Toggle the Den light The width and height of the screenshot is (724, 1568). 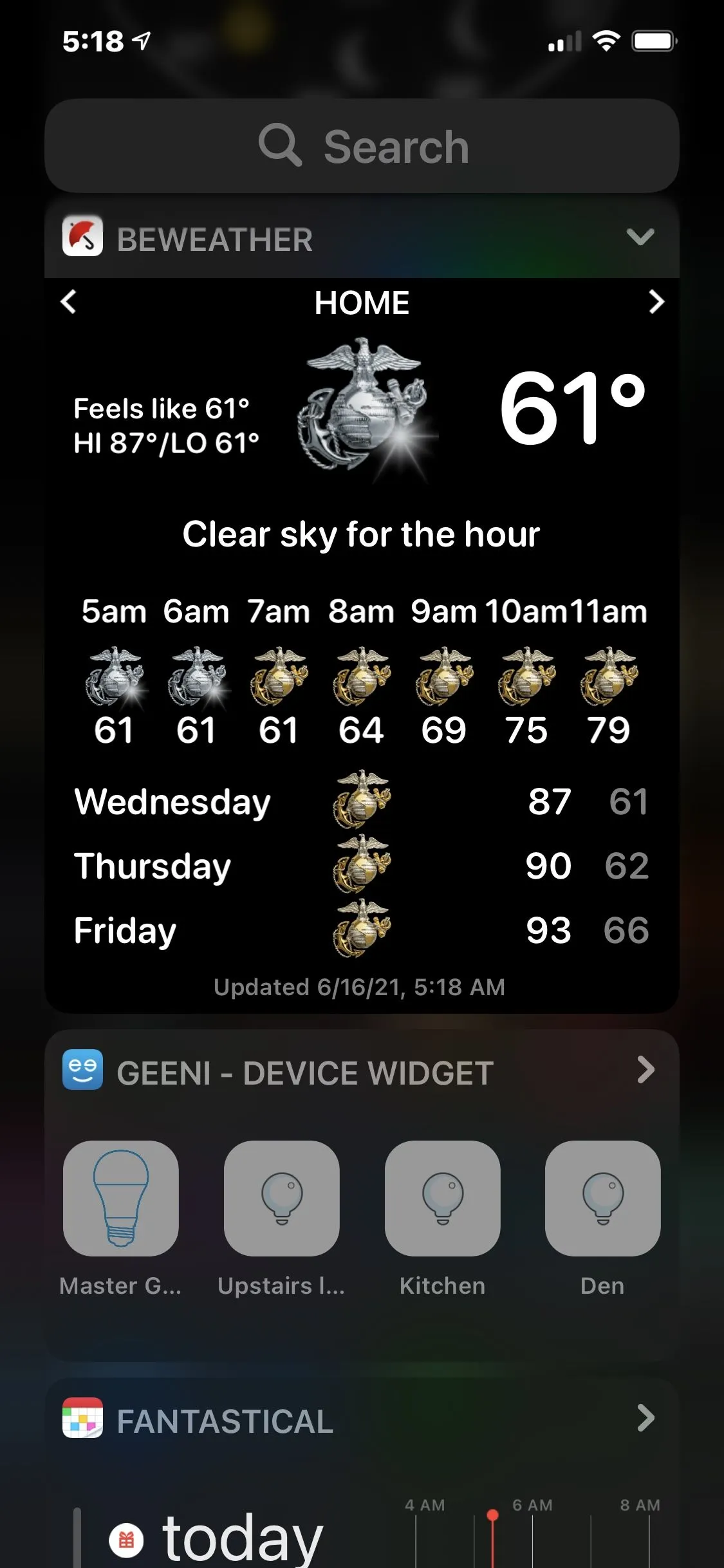pyautogui.click(x=602, y=1198)
